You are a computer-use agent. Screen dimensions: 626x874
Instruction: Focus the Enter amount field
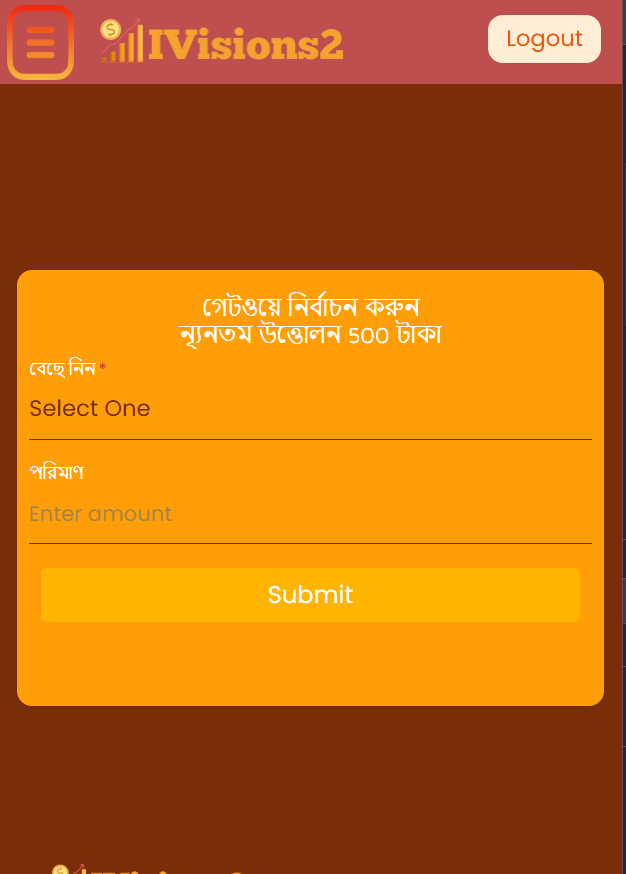point(310,515)
